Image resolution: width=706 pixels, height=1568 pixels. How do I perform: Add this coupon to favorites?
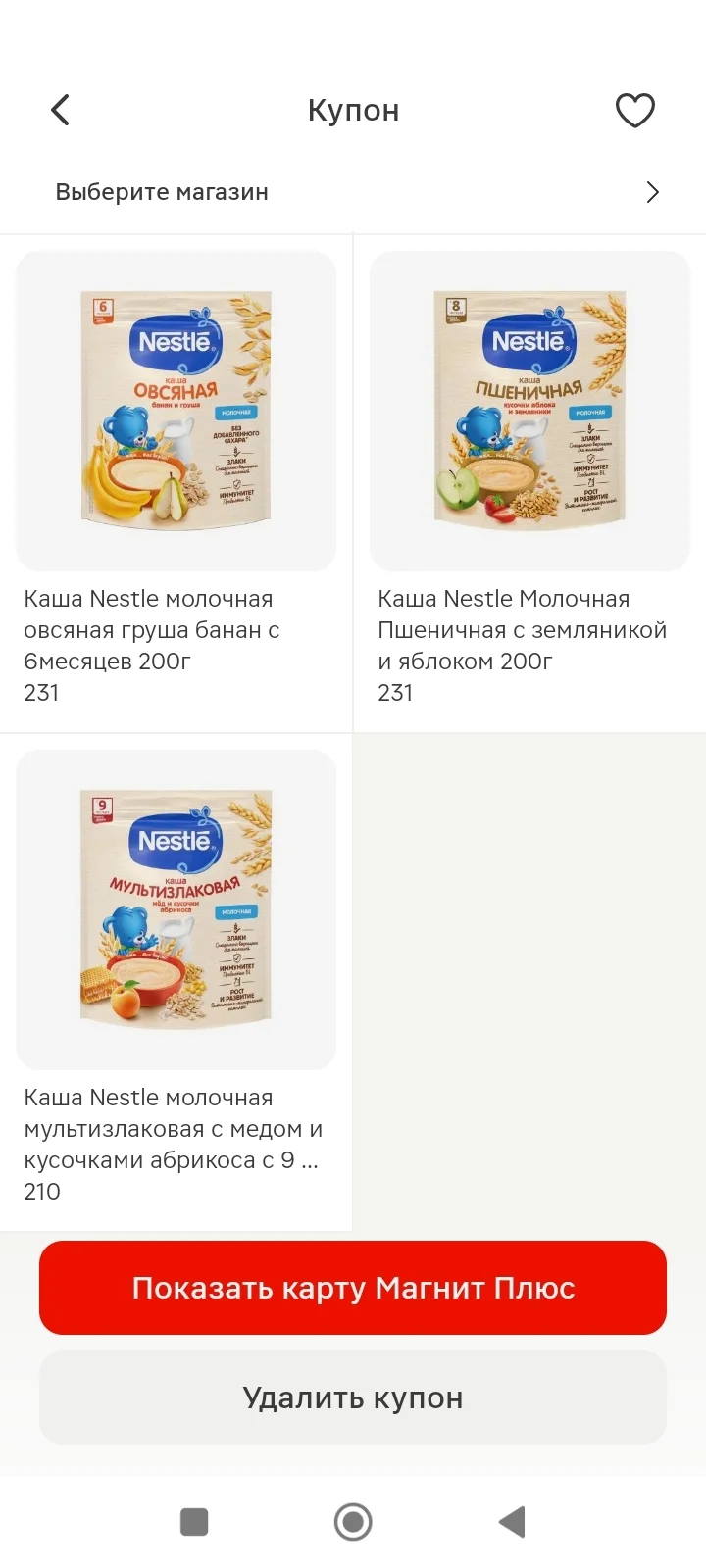[634, 110]
